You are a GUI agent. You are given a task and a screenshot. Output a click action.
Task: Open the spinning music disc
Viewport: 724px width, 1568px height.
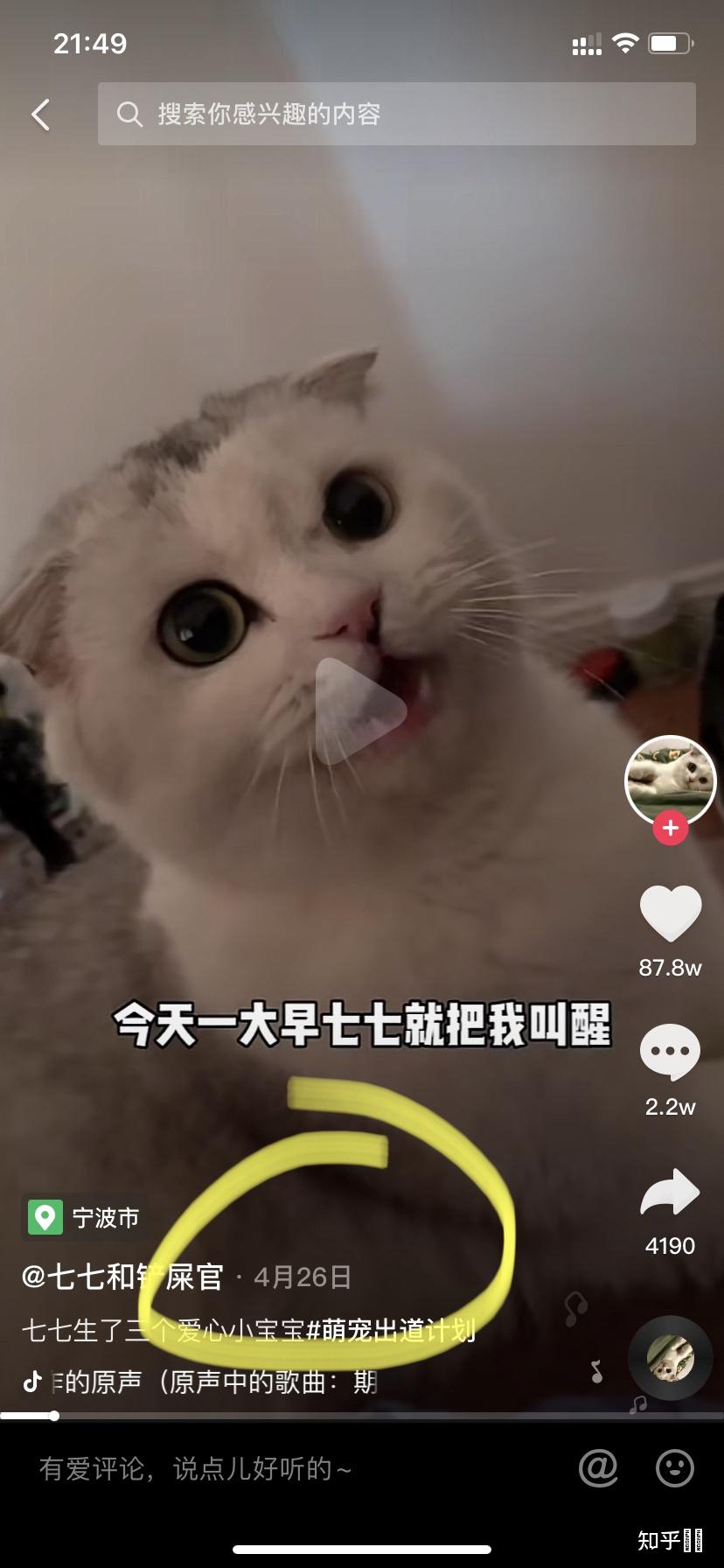[671, 1358]
